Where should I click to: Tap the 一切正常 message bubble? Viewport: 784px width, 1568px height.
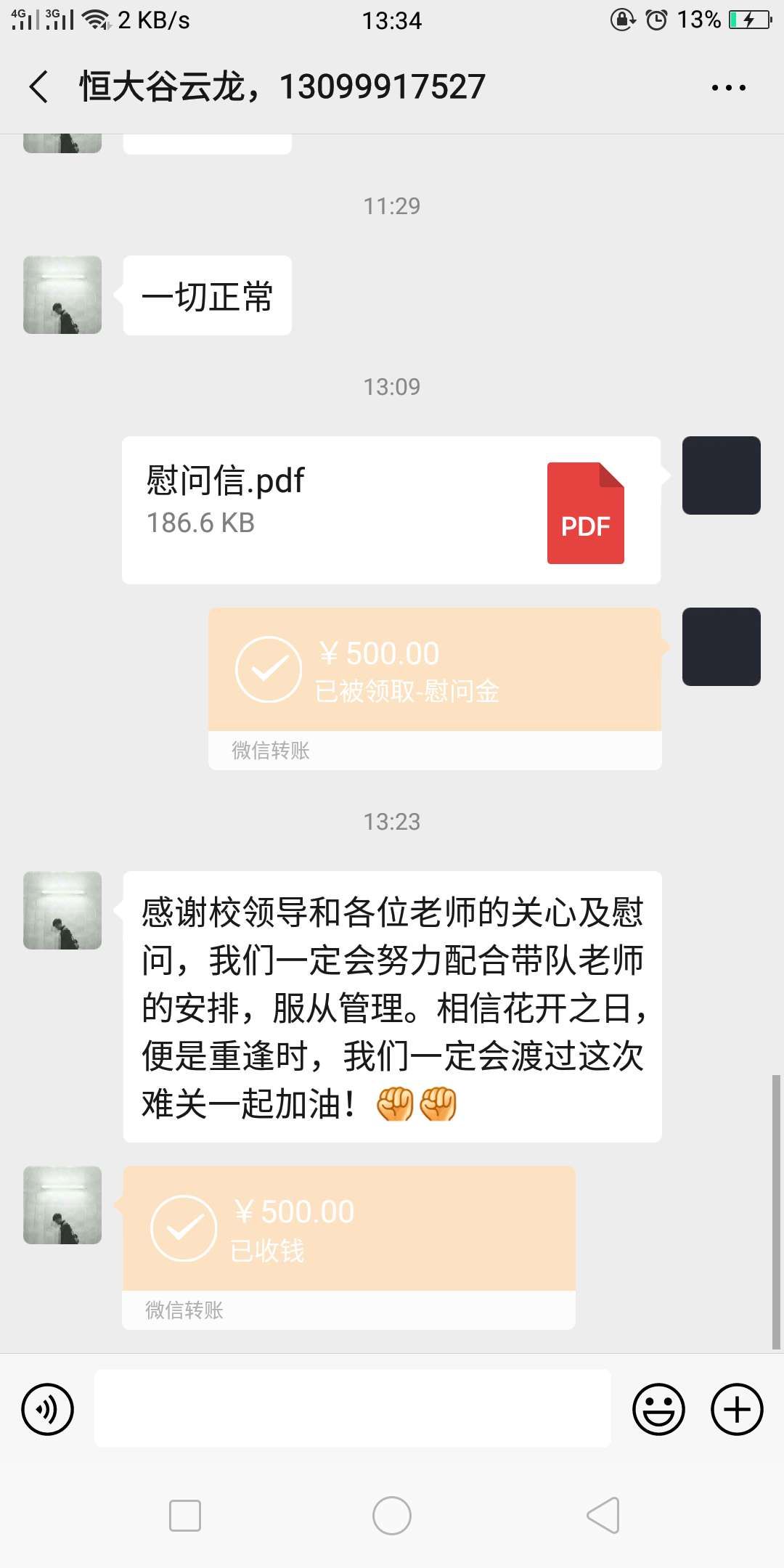207,295
